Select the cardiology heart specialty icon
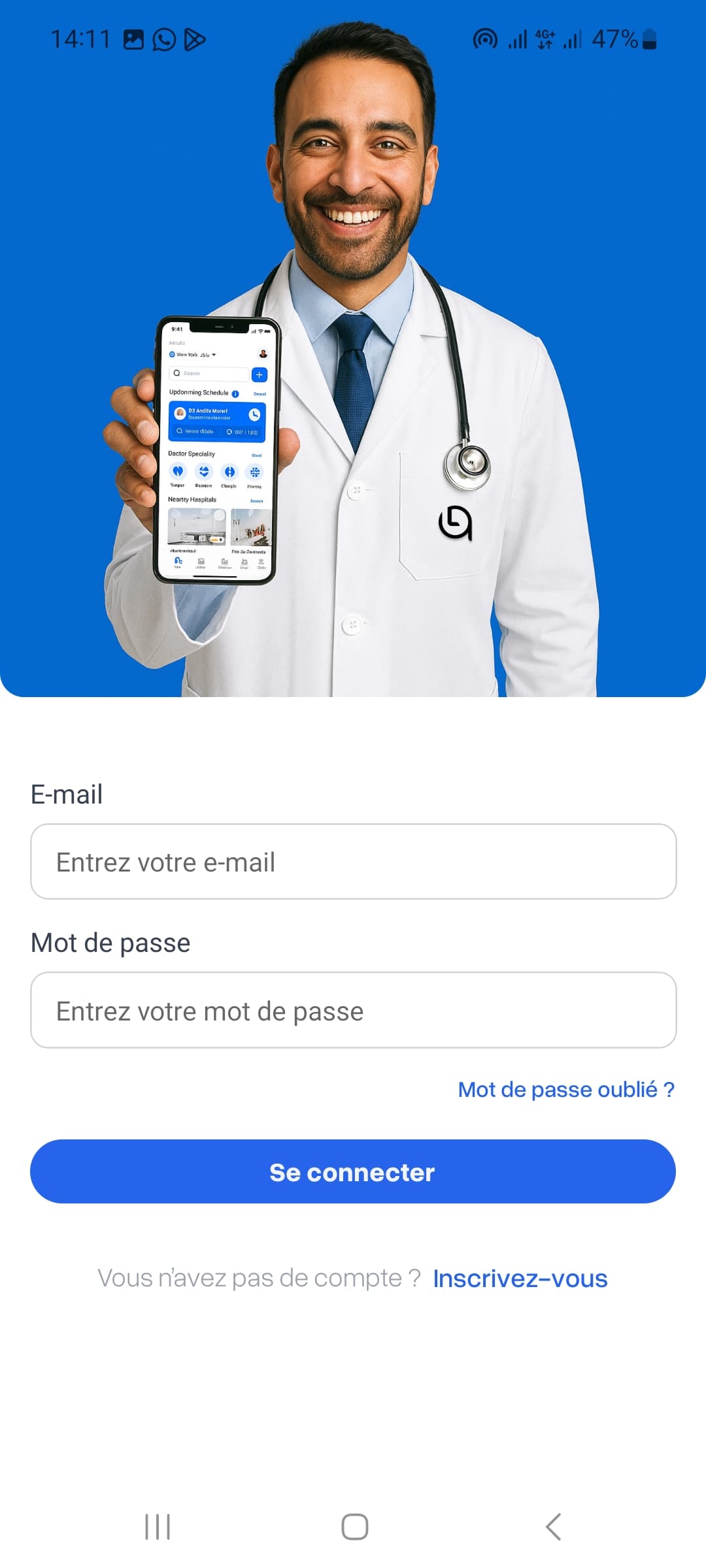The height and width of the screenshot is (1568, 706). pos(178,472)
